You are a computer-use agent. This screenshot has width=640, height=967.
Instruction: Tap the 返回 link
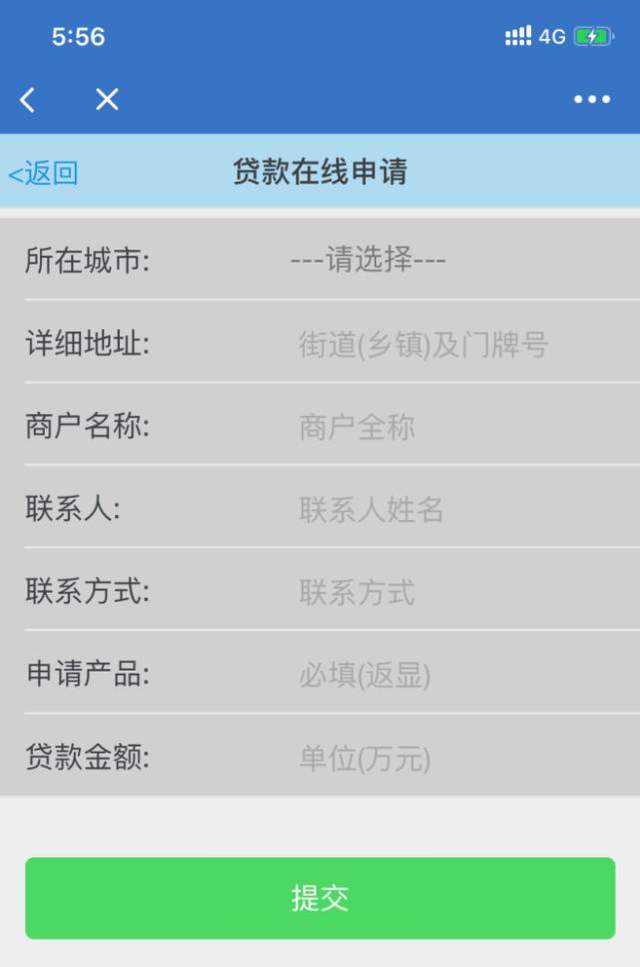44,173
